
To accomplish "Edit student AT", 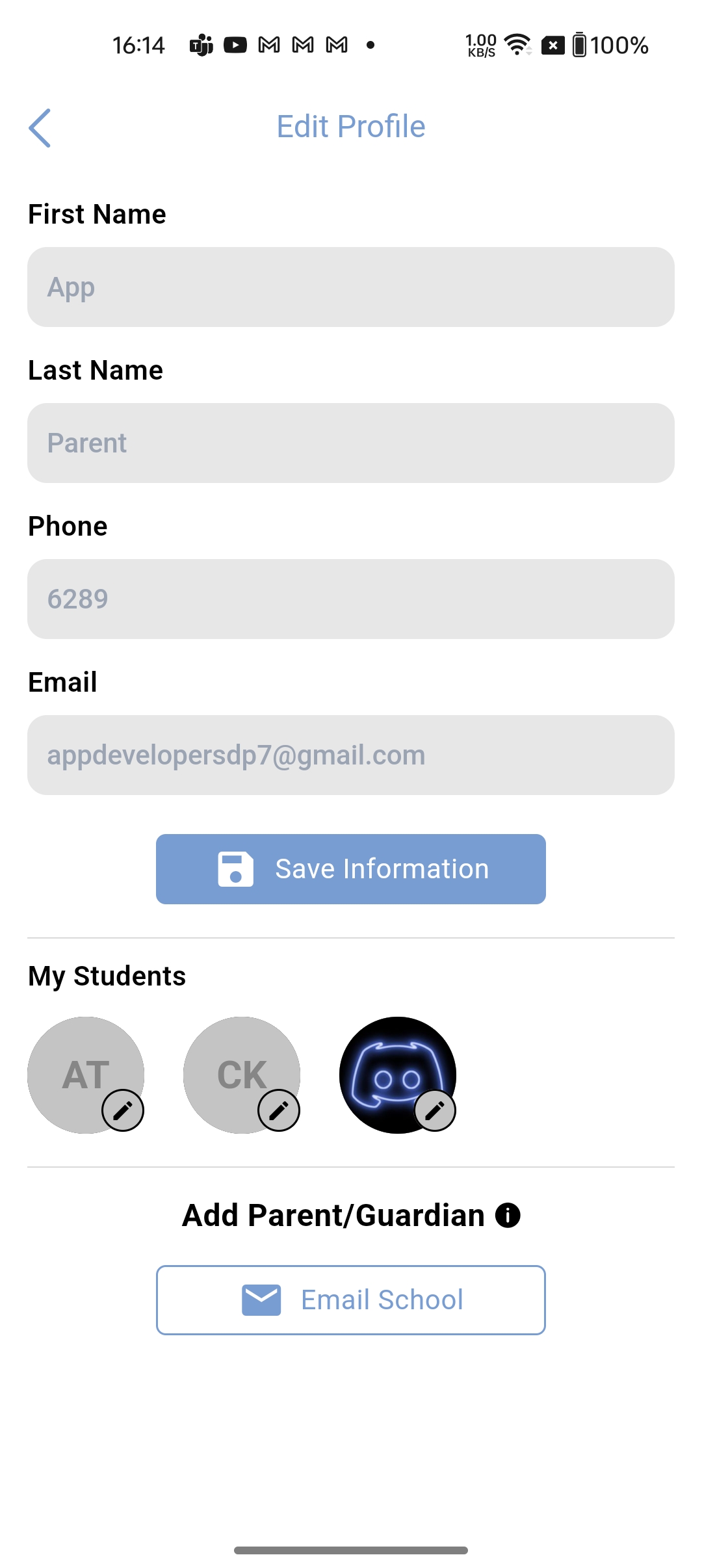I will [122, 1110].
